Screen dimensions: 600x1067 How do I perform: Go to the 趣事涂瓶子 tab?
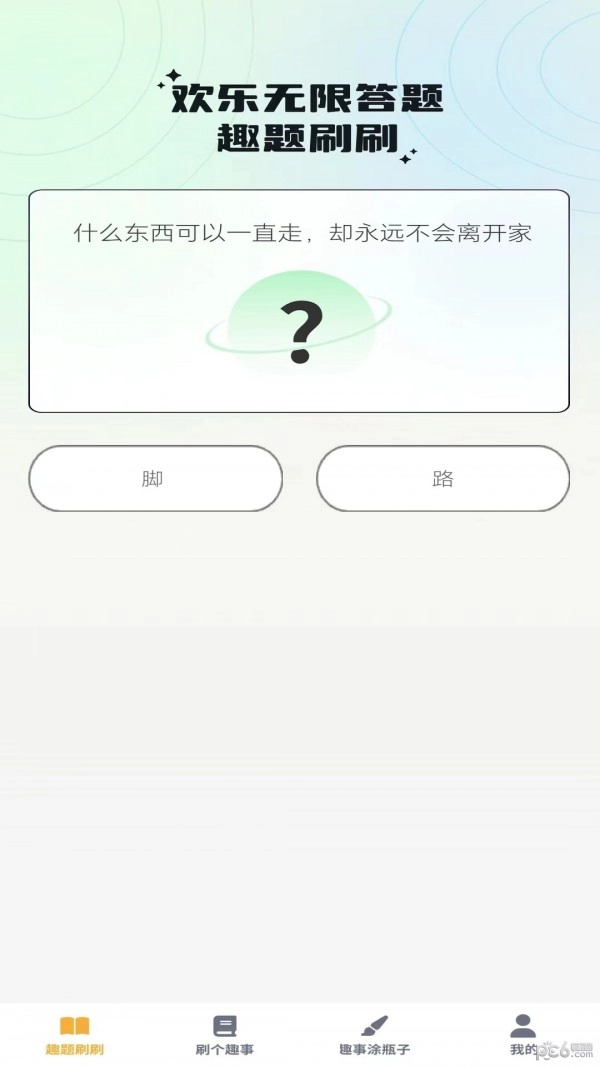374,1035
